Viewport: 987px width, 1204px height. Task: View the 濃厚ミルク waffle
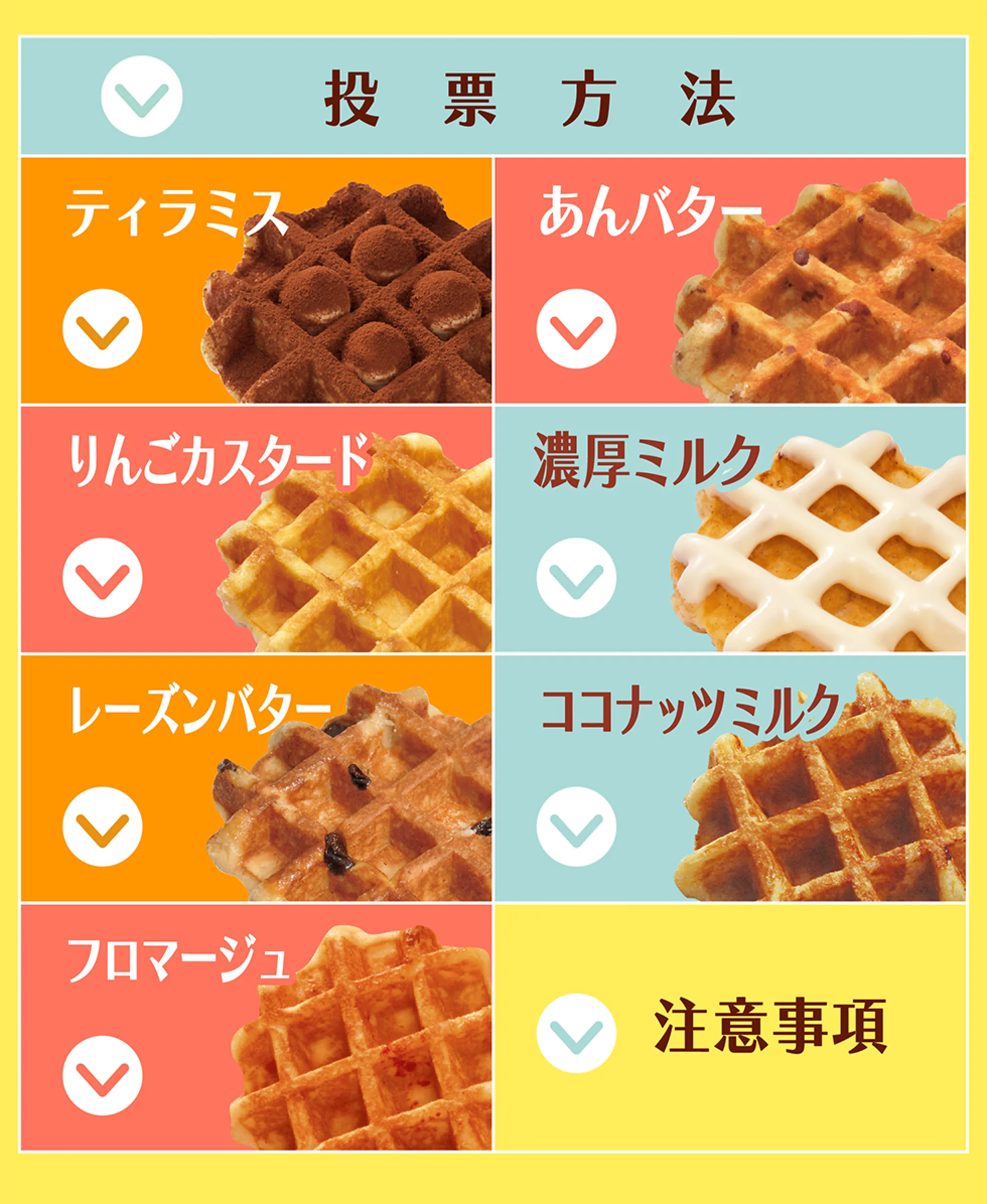[730, 529]
